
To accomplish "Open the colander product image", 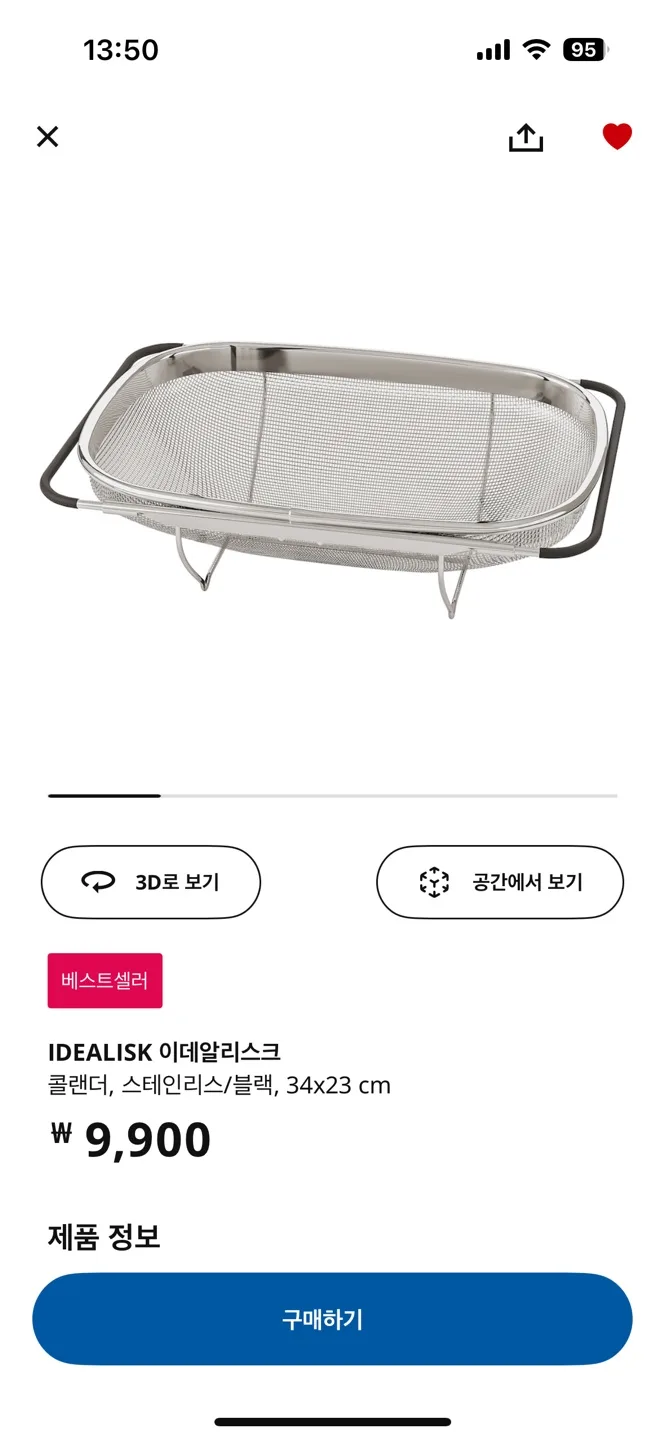I will [332, 475].
